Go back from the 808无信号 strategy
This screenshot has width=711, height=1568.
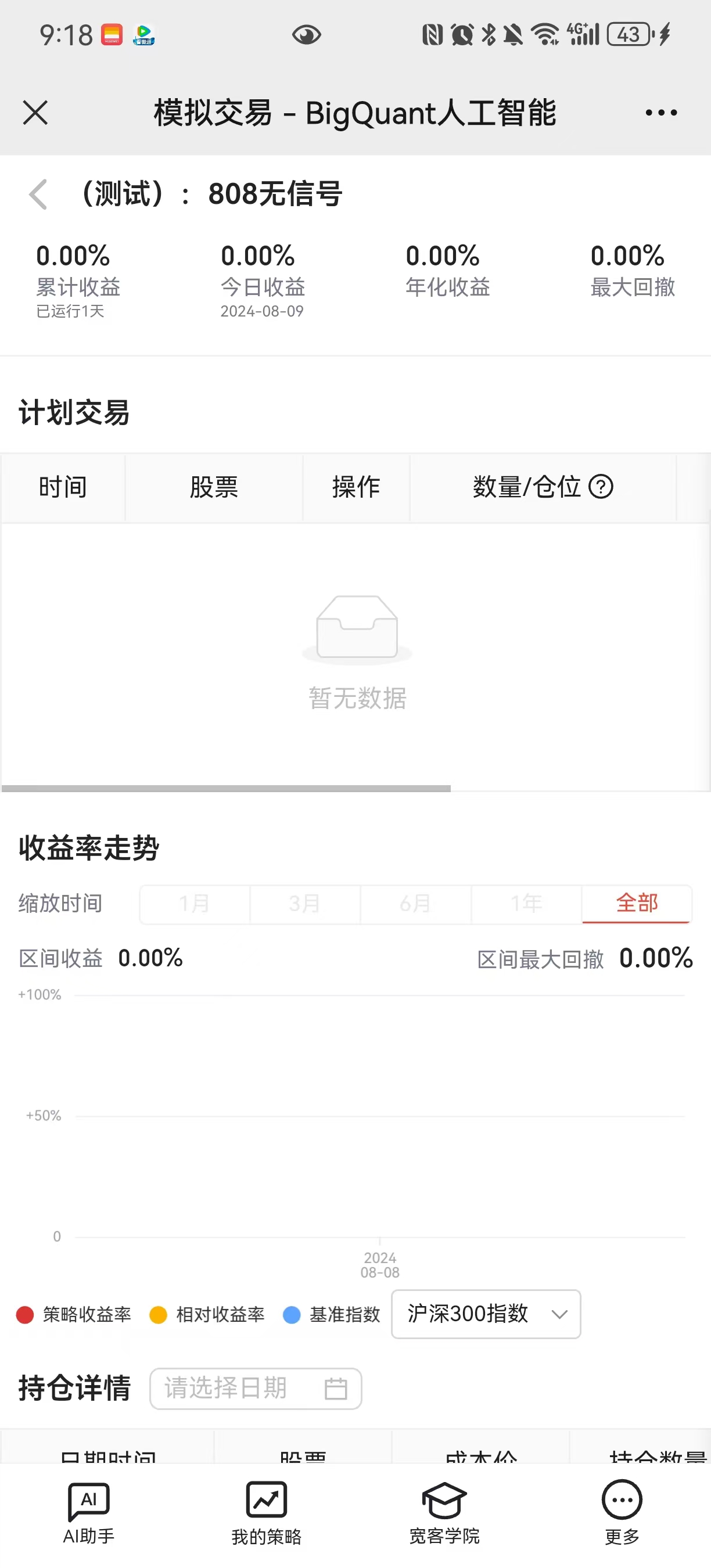point(38,194)
